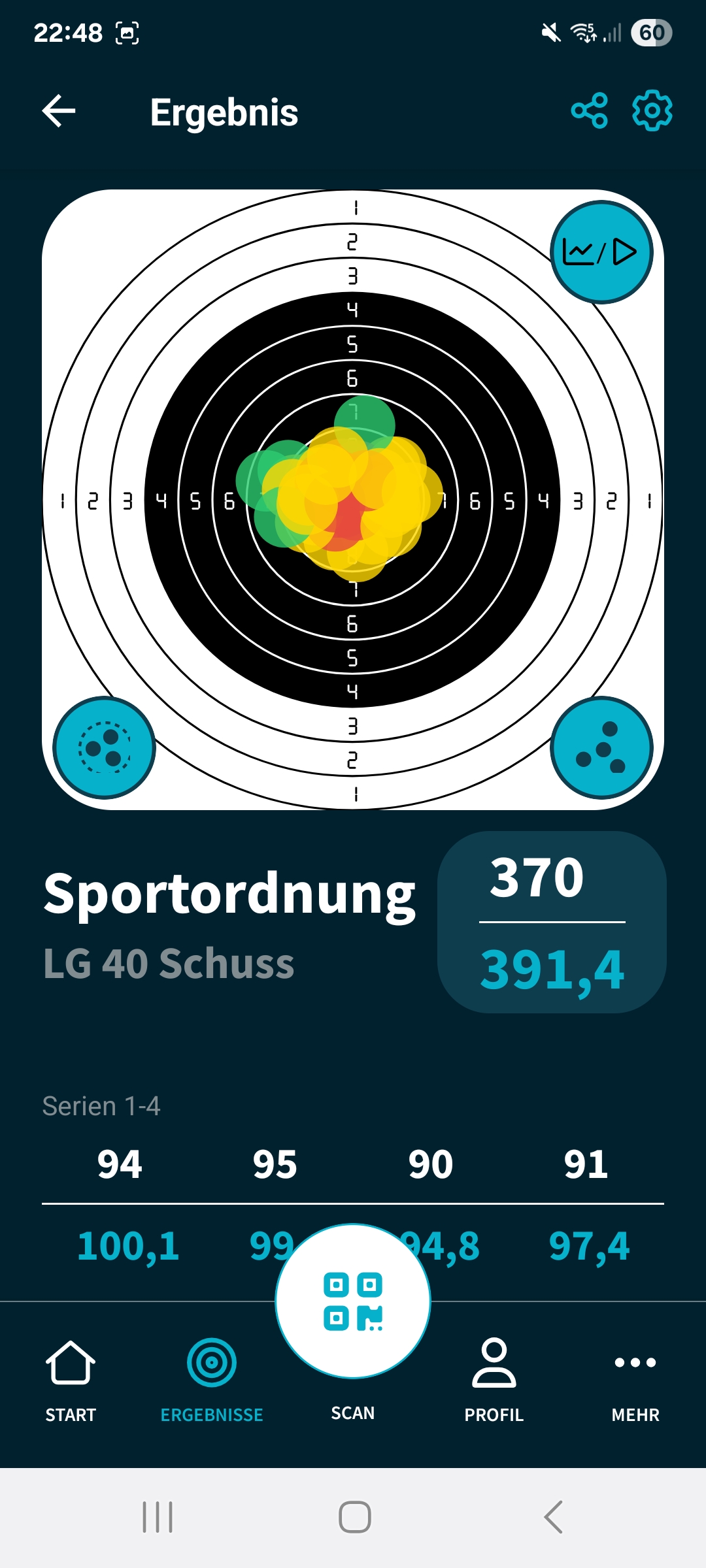Tap the scattered shots display button

tap(601, 747)
